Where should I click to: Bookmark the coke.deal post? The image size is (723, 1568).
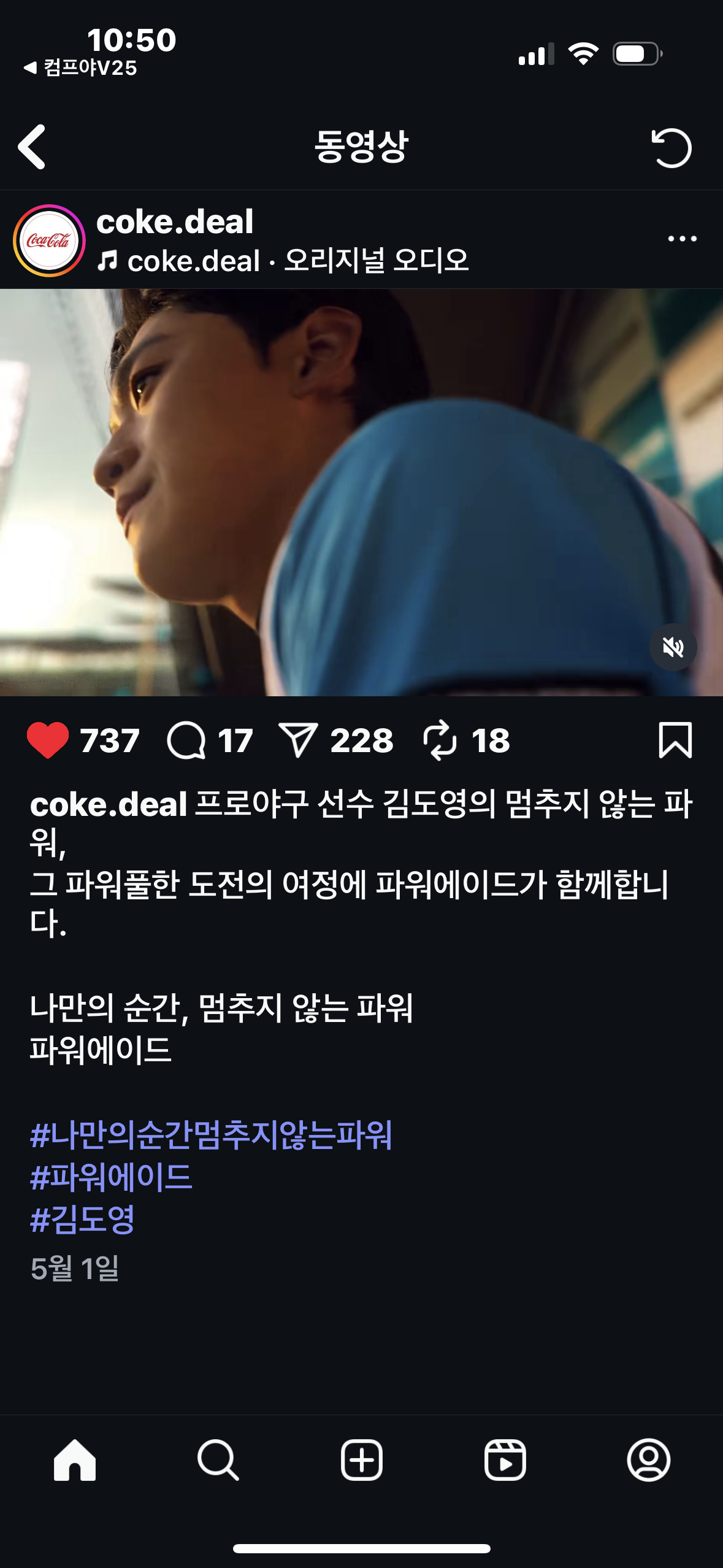pyautogui.click(x=675, y=740)
